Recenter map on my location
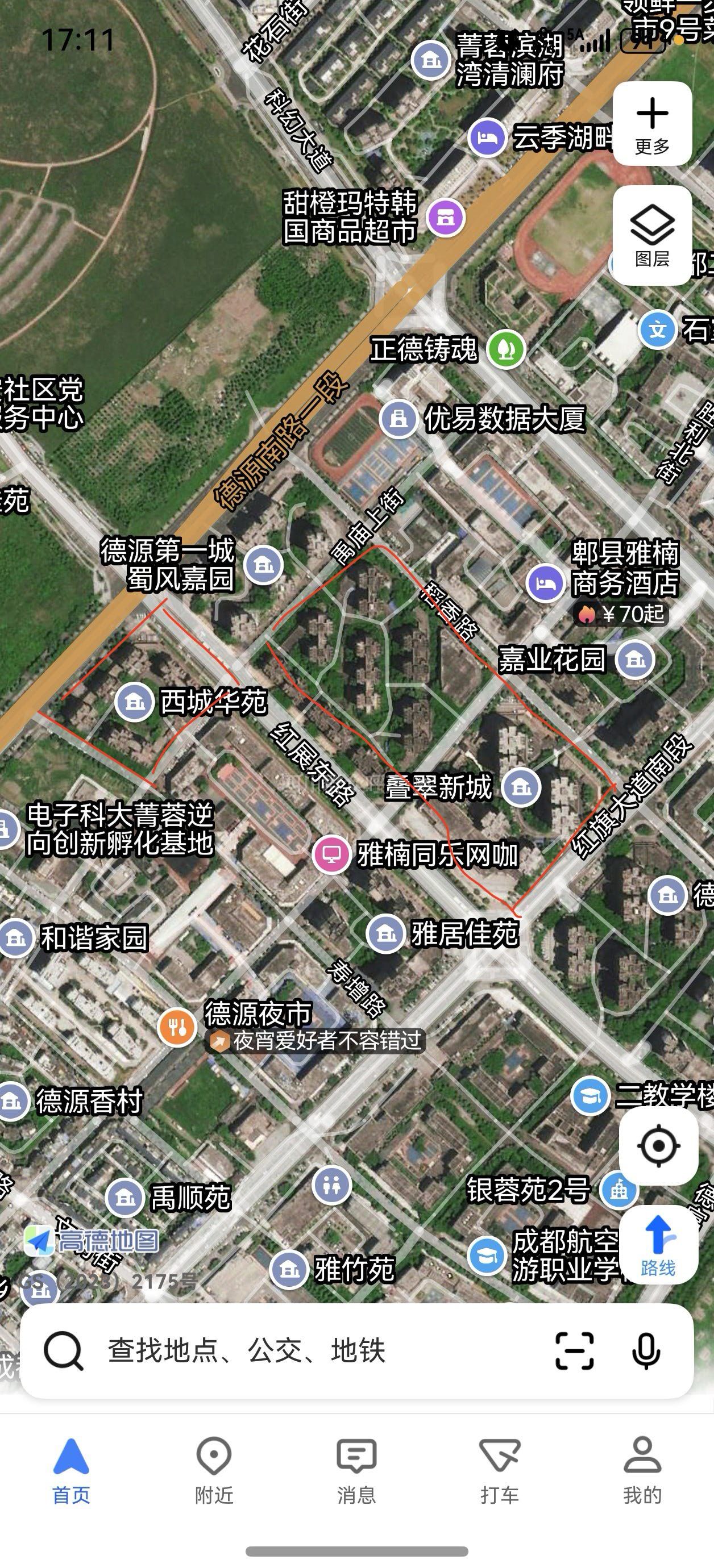 [658, 1146]
